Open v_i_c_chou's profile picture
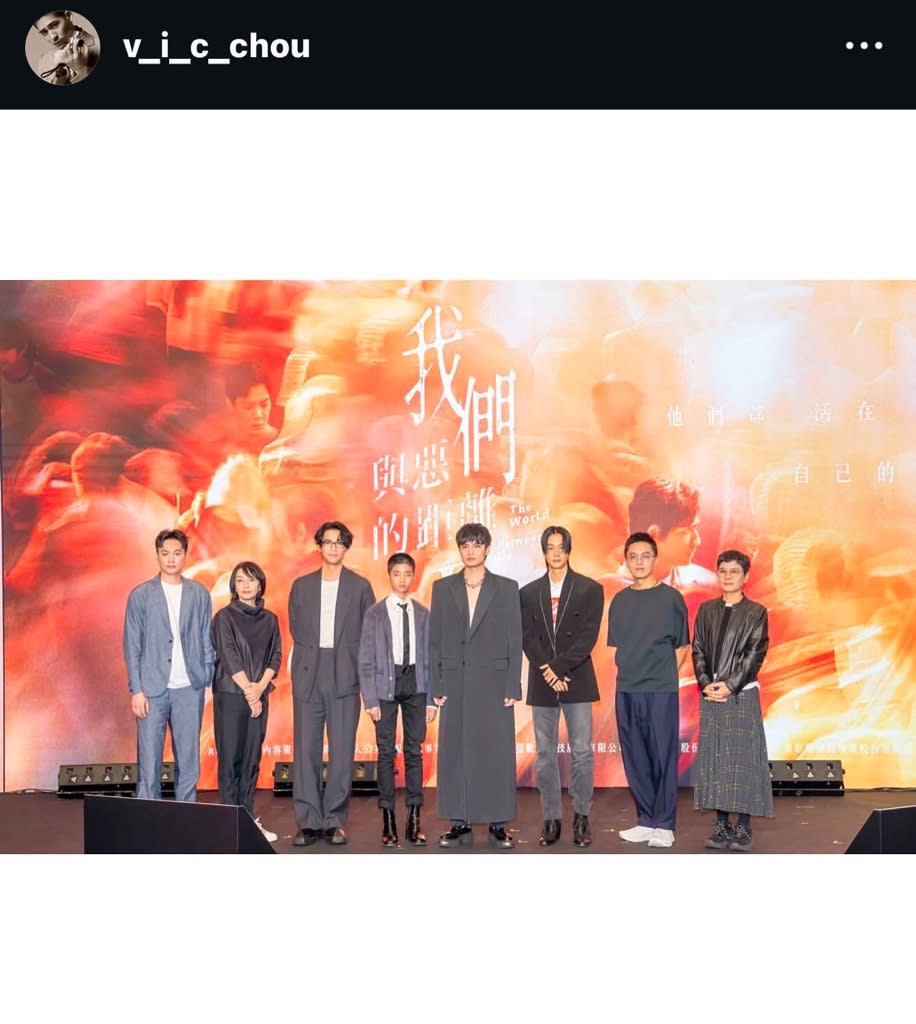916x1024 pixels. [62, 47]
